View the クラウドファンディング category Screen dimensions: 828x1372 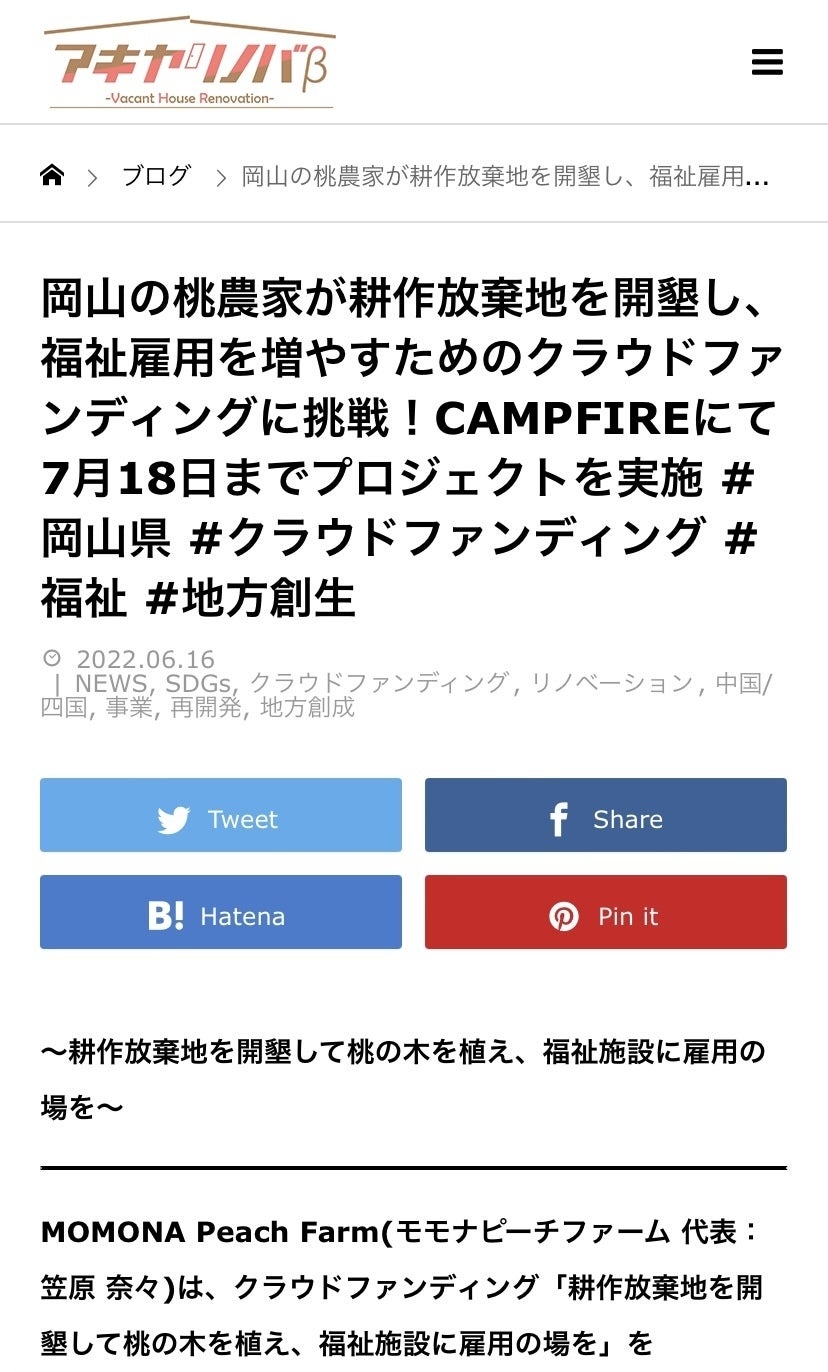pyautogui.click(x=378, y=684)
